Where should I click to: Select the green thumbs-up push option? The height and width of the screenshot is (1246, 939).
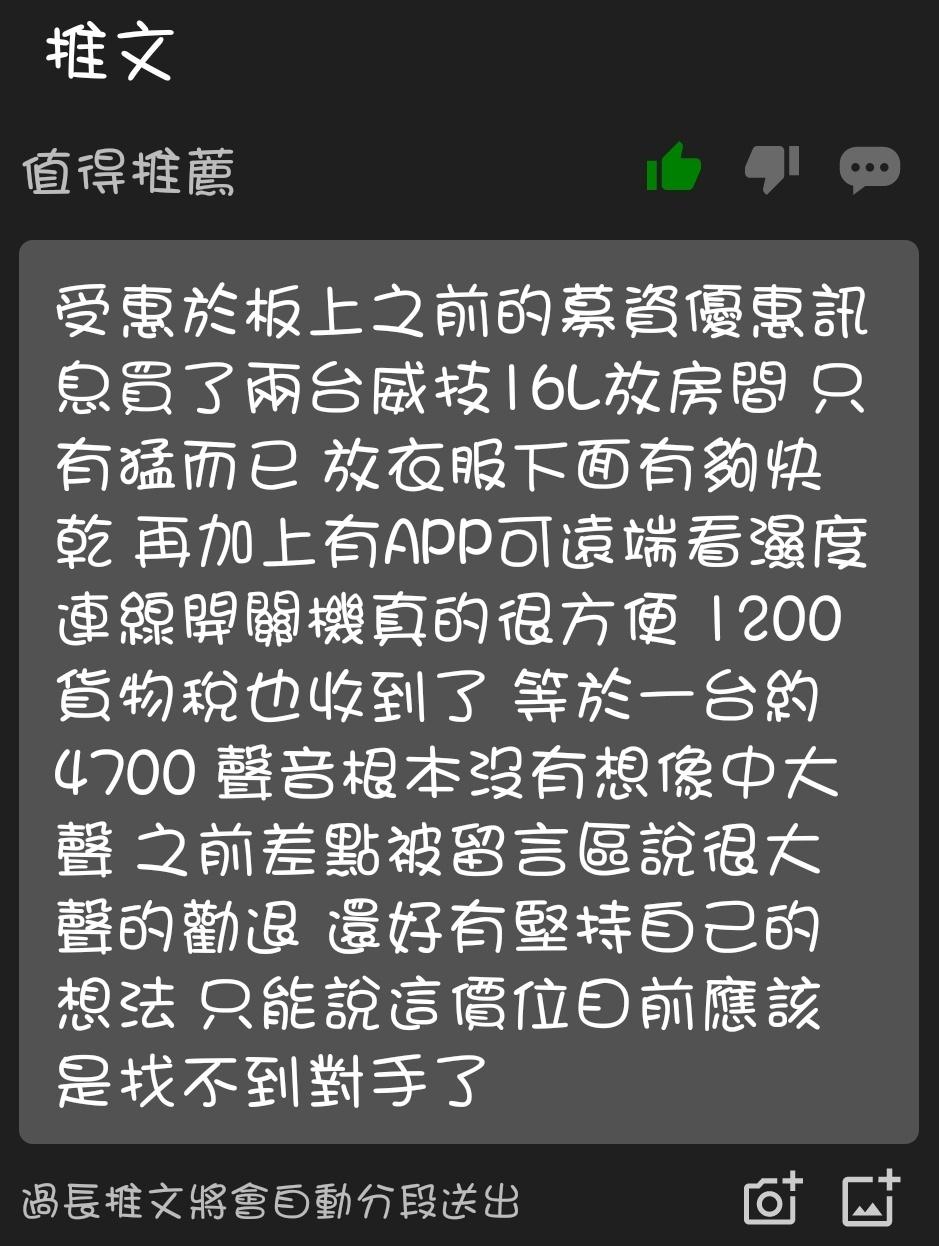(x=673, y=168)
